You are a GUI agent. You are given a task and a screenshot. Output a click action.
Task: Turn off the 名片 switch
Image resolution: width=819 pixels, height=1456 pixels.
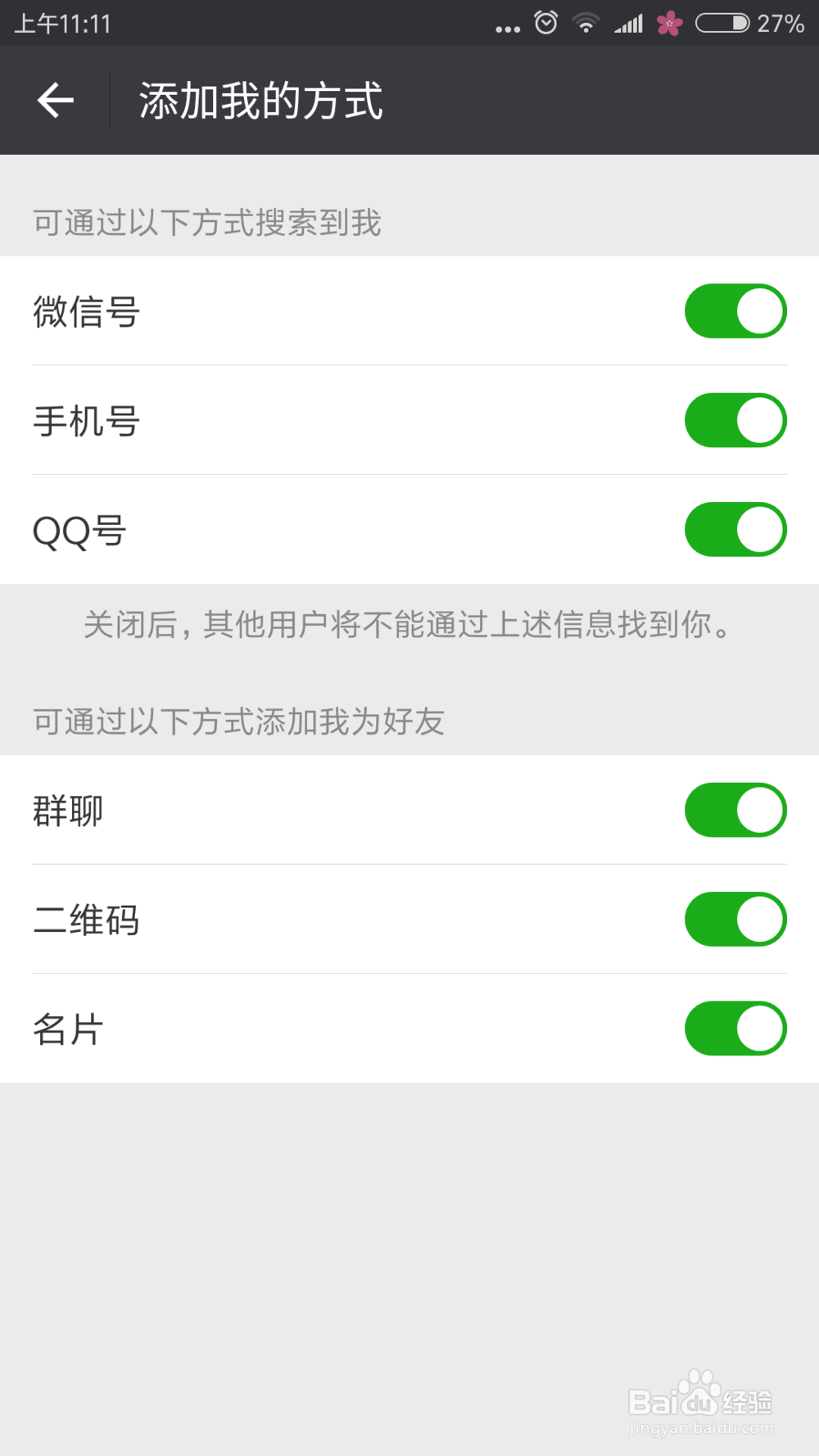coord(735,1028)
